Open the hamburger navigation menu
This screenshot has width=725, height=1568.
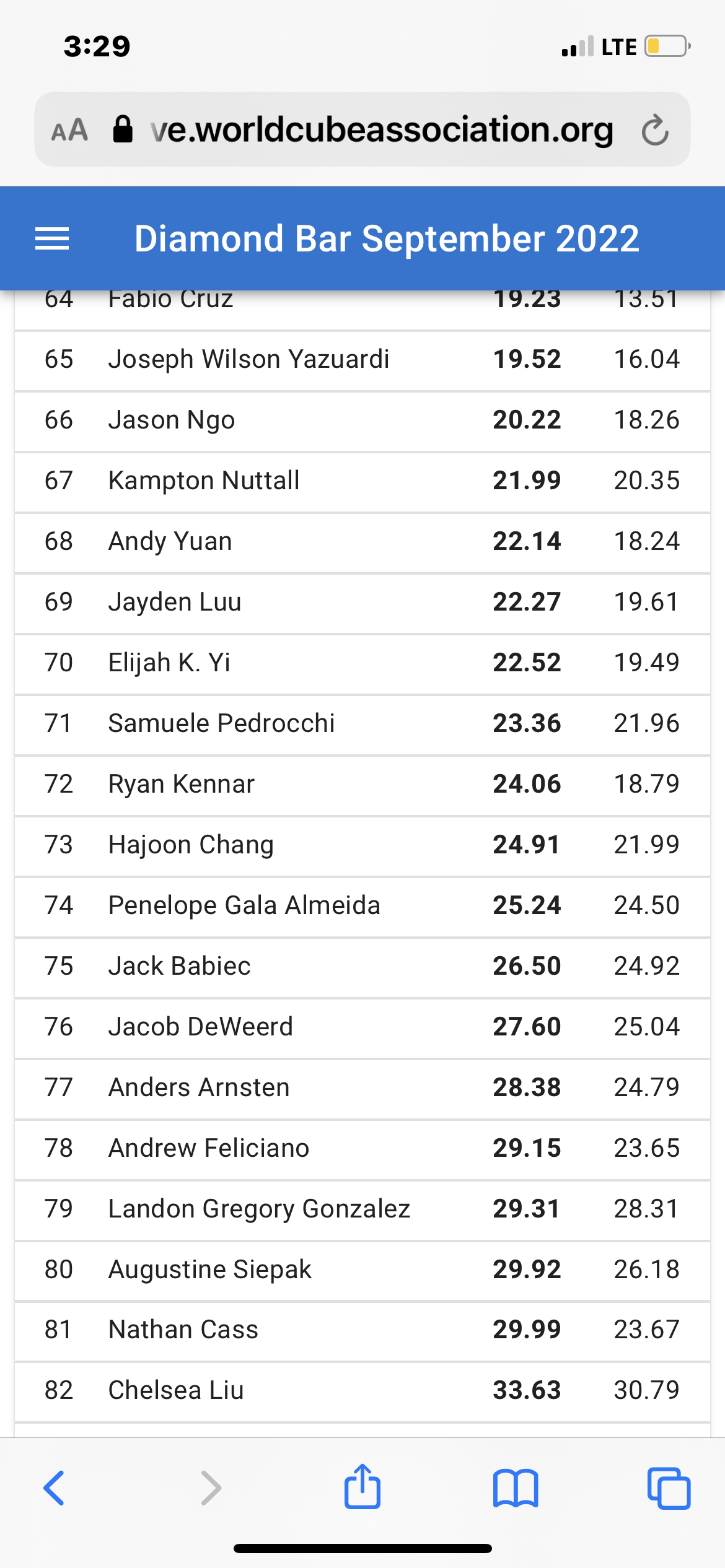(52, 239)
